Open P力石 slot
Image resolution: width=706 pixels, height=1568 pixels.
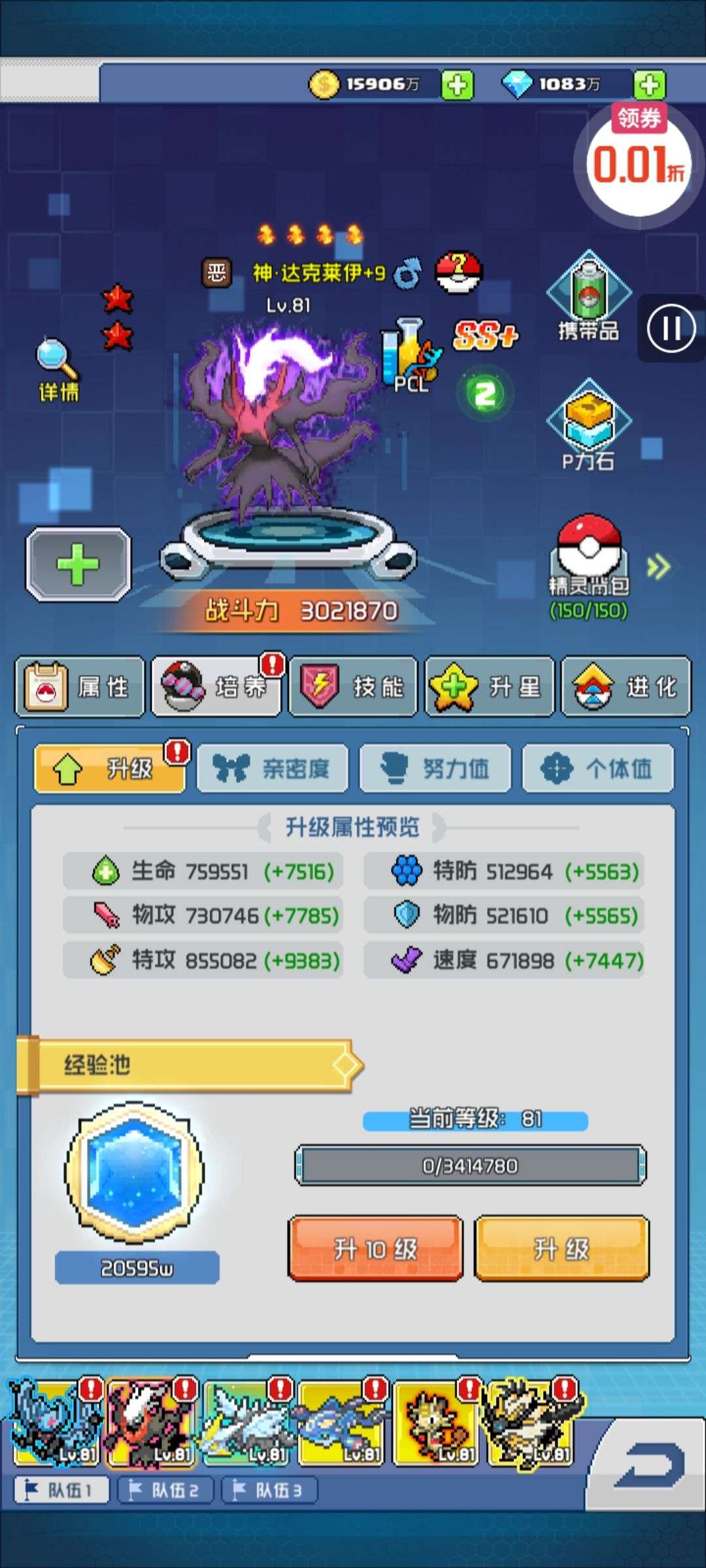click(x=588, y=425)
